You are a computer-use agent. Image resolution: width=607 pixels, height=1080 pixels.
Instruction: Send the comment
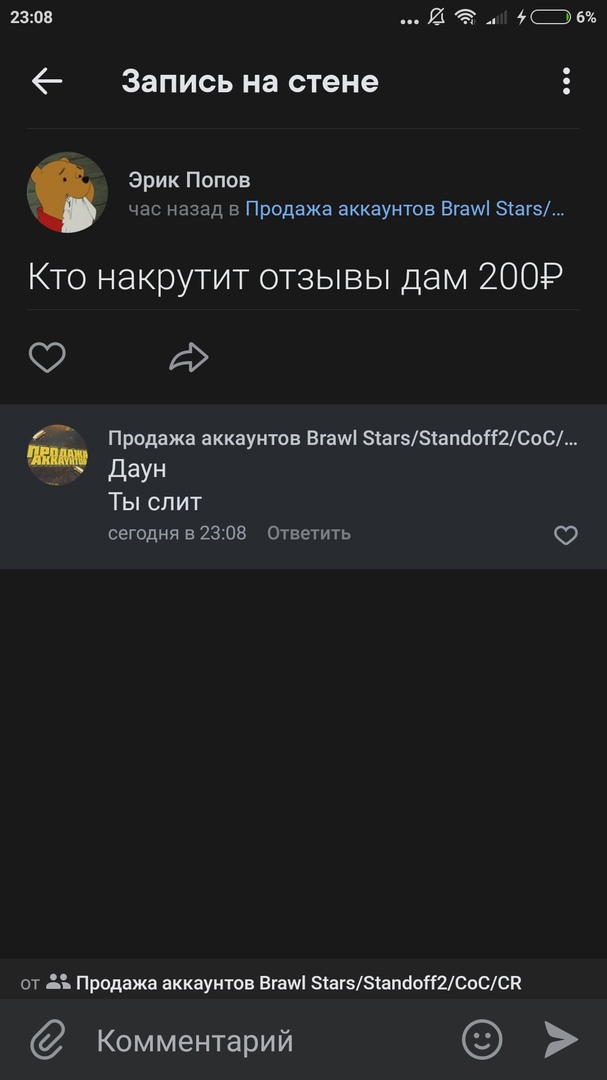pos(561,1040)
